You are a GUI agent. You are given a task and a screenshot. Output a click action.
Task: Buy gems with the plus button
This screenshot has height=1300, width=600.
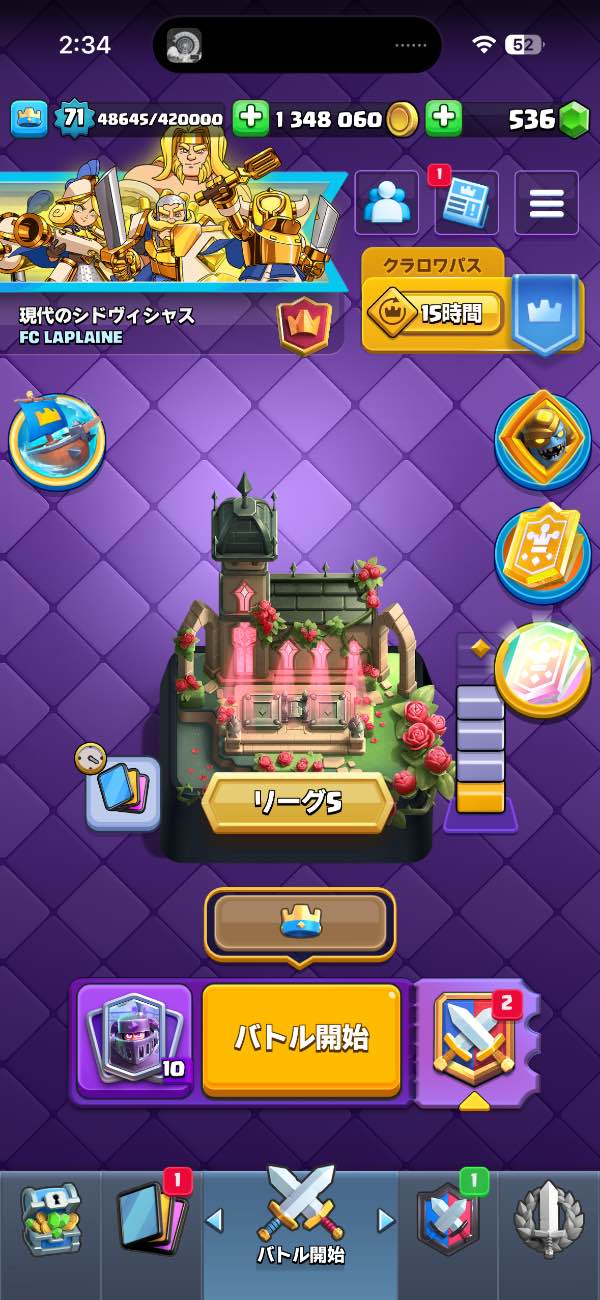[x=443, y=119]
